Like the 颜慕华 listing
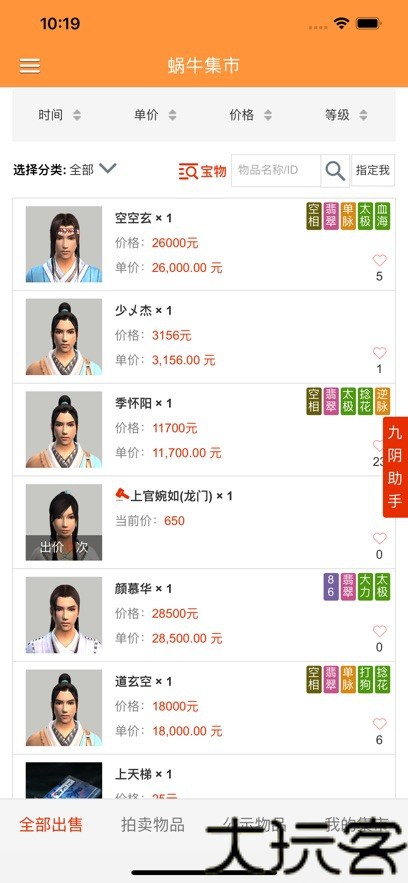Viewport: 408px width, 883px height. 380,631
